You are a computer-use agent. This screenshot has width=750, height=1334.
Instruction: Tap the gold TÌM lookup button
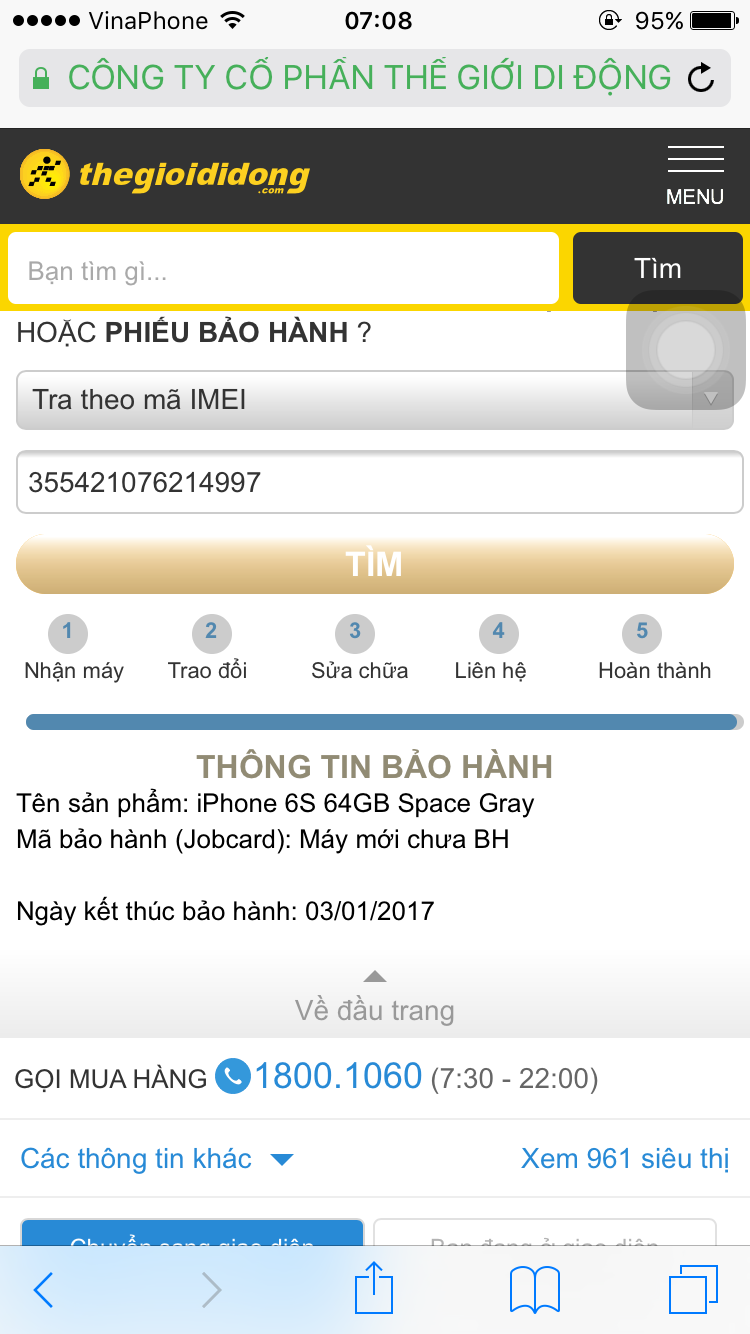click(x=374, y=564)
